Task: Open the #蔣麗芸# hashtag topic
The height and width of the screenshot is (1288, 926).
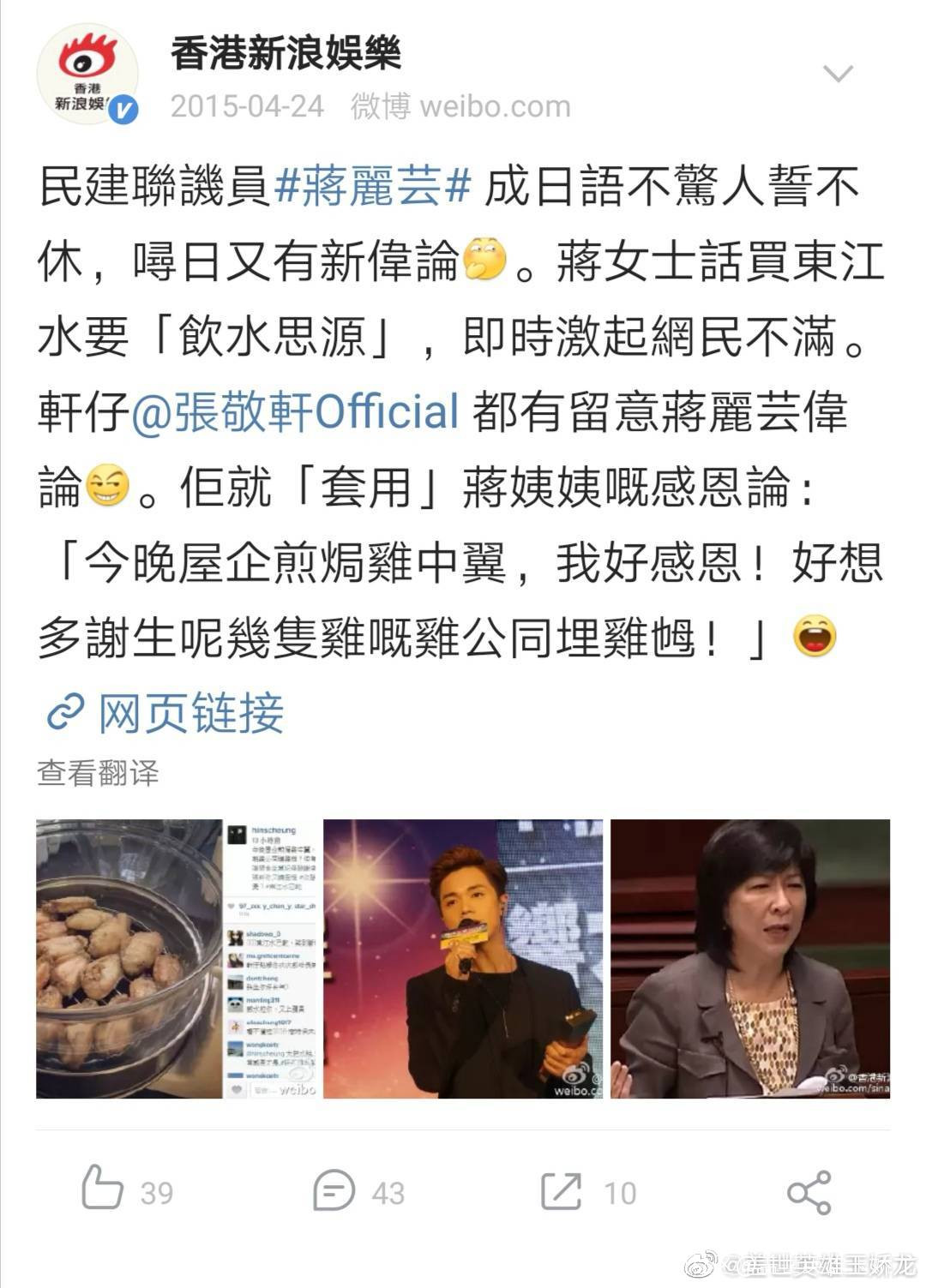Action: pyautogui.click(x=374, y=187)
